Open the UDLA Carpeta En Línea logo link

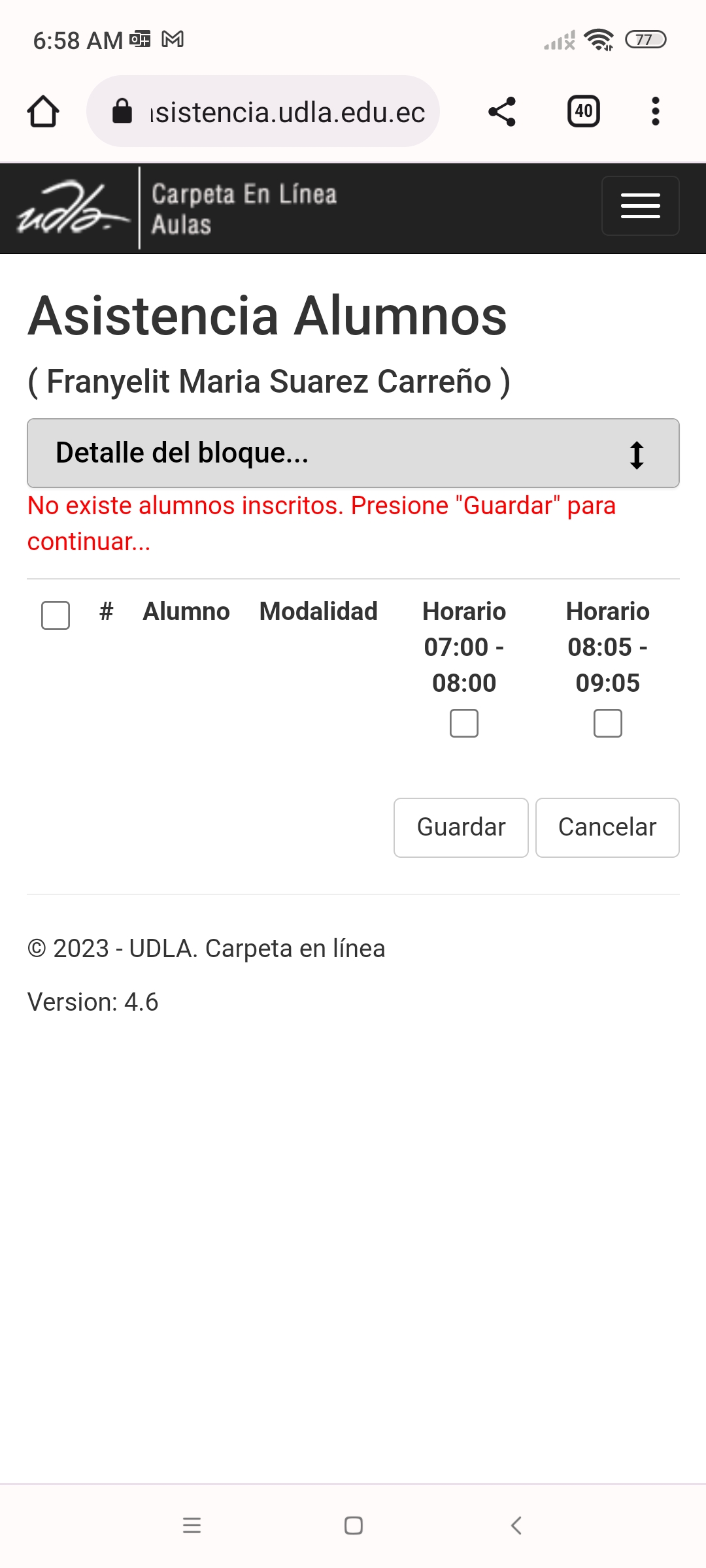pos(176,208)
